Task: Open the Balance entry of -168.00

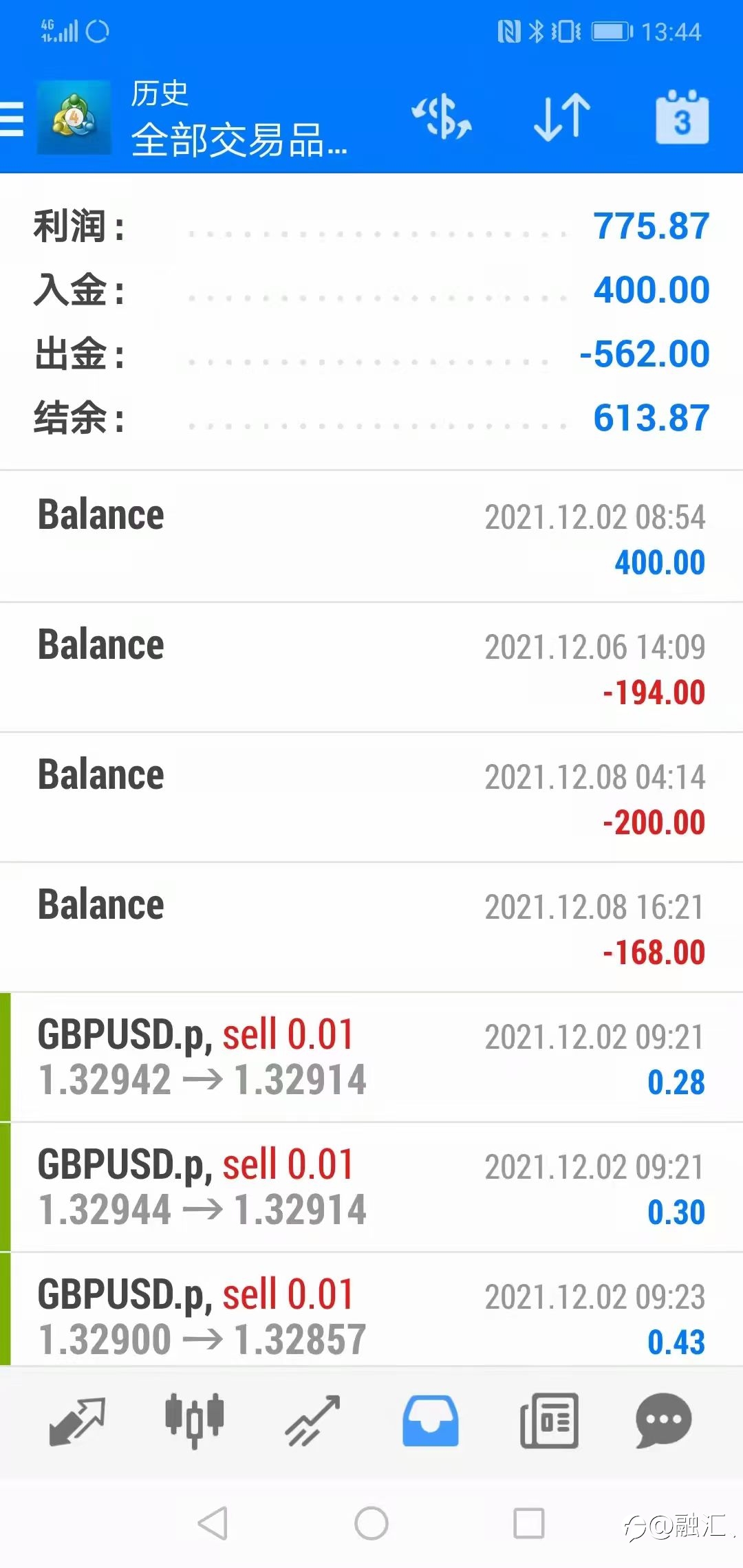Action: coord(371,928)
